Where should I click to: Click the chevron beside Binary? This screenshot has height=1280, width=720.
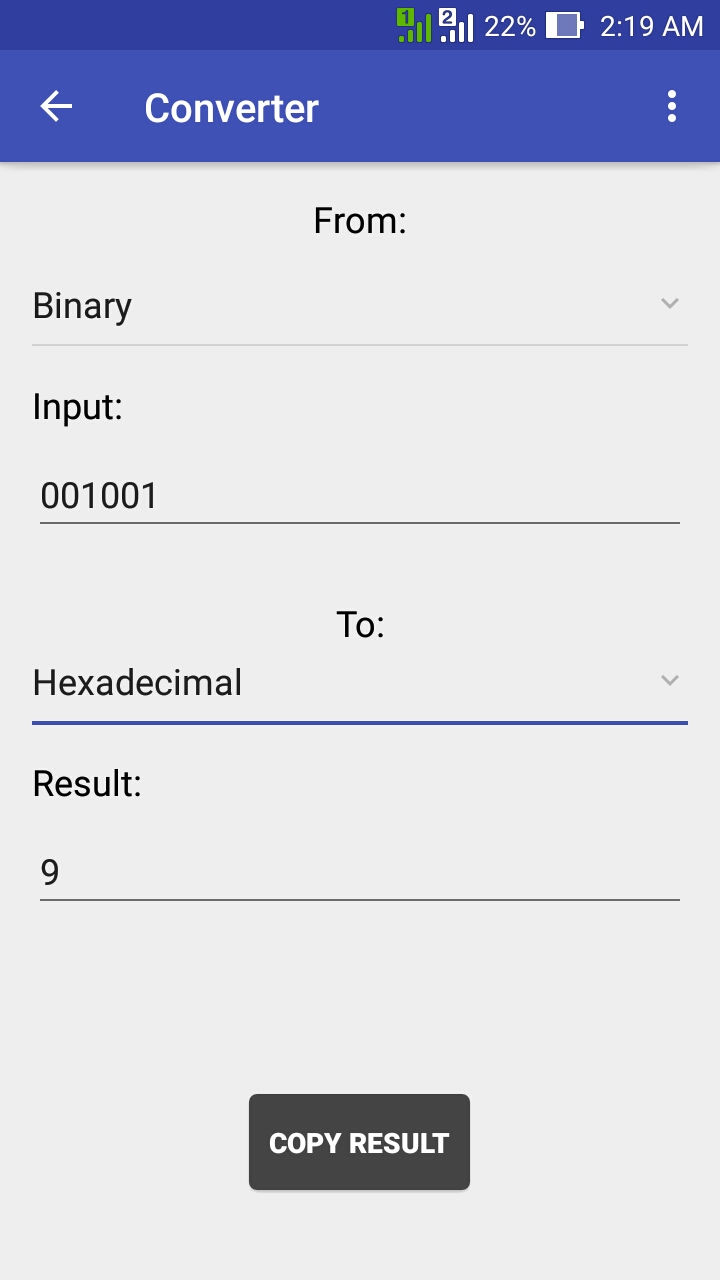(x=670, y=303)
